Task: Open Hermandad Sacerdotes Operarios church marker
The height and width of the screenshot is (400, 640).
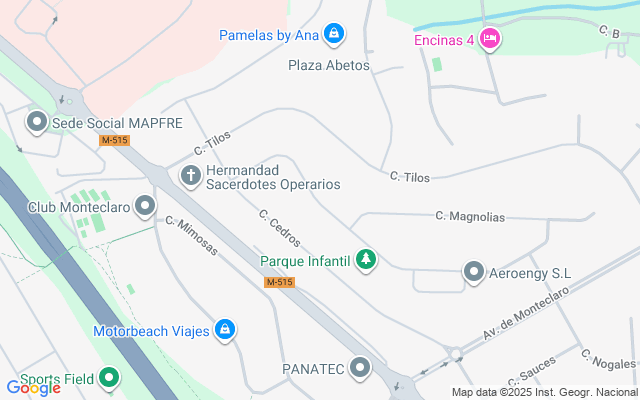Action: click(190, 176)
